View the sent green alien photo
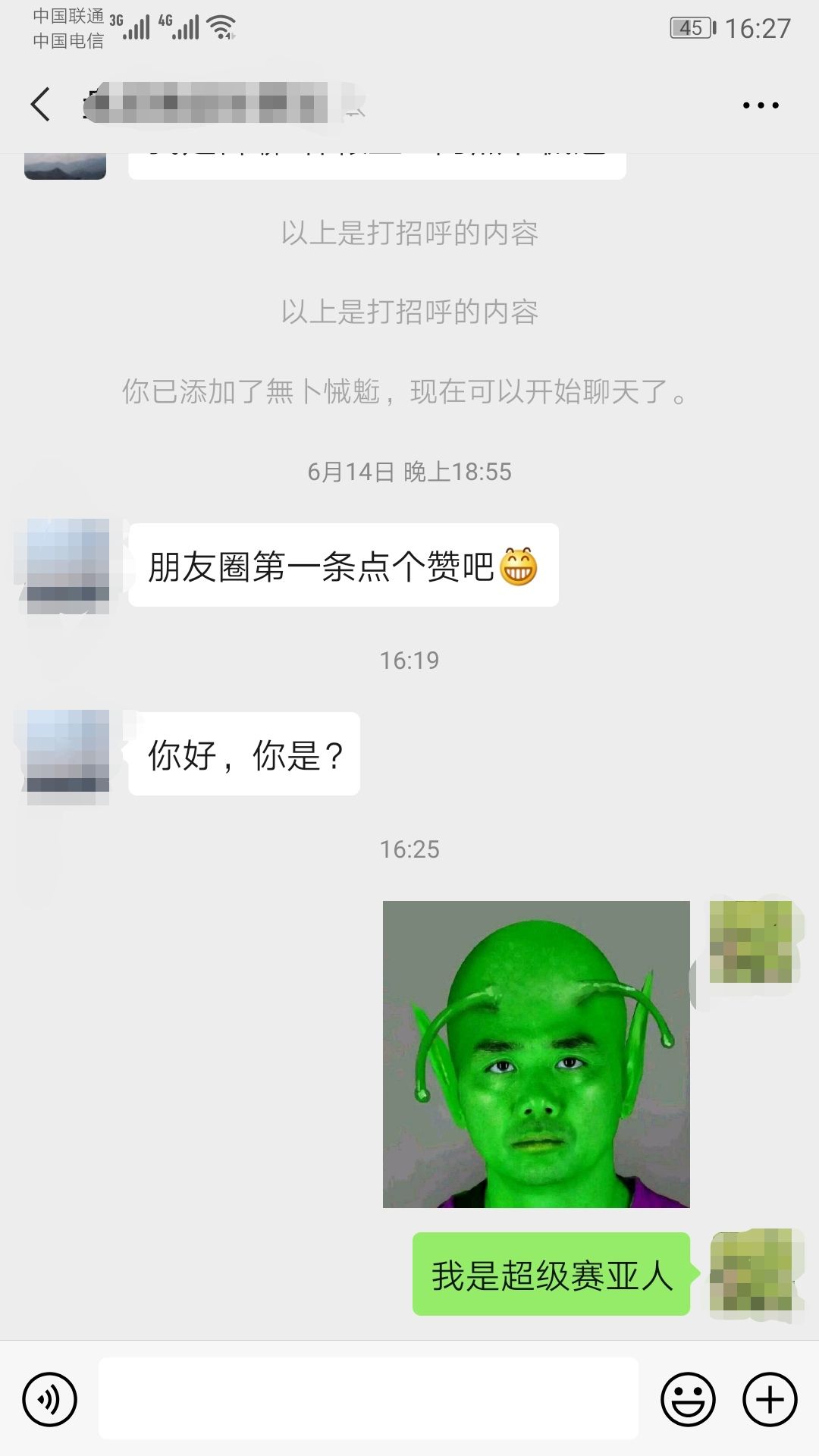 point(536,1054)
